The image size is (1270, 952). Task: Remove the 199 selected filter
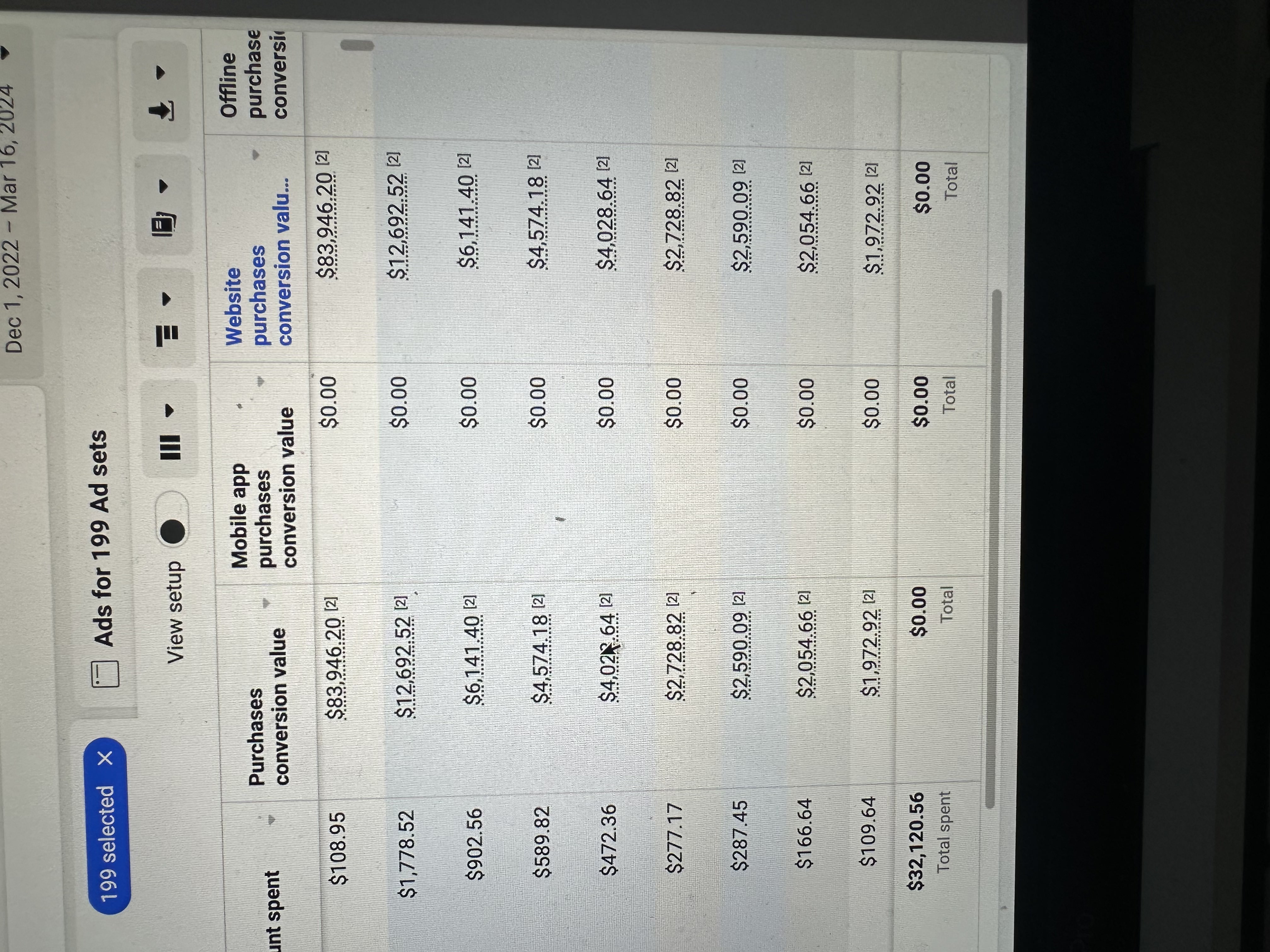(x=106, y=759)
